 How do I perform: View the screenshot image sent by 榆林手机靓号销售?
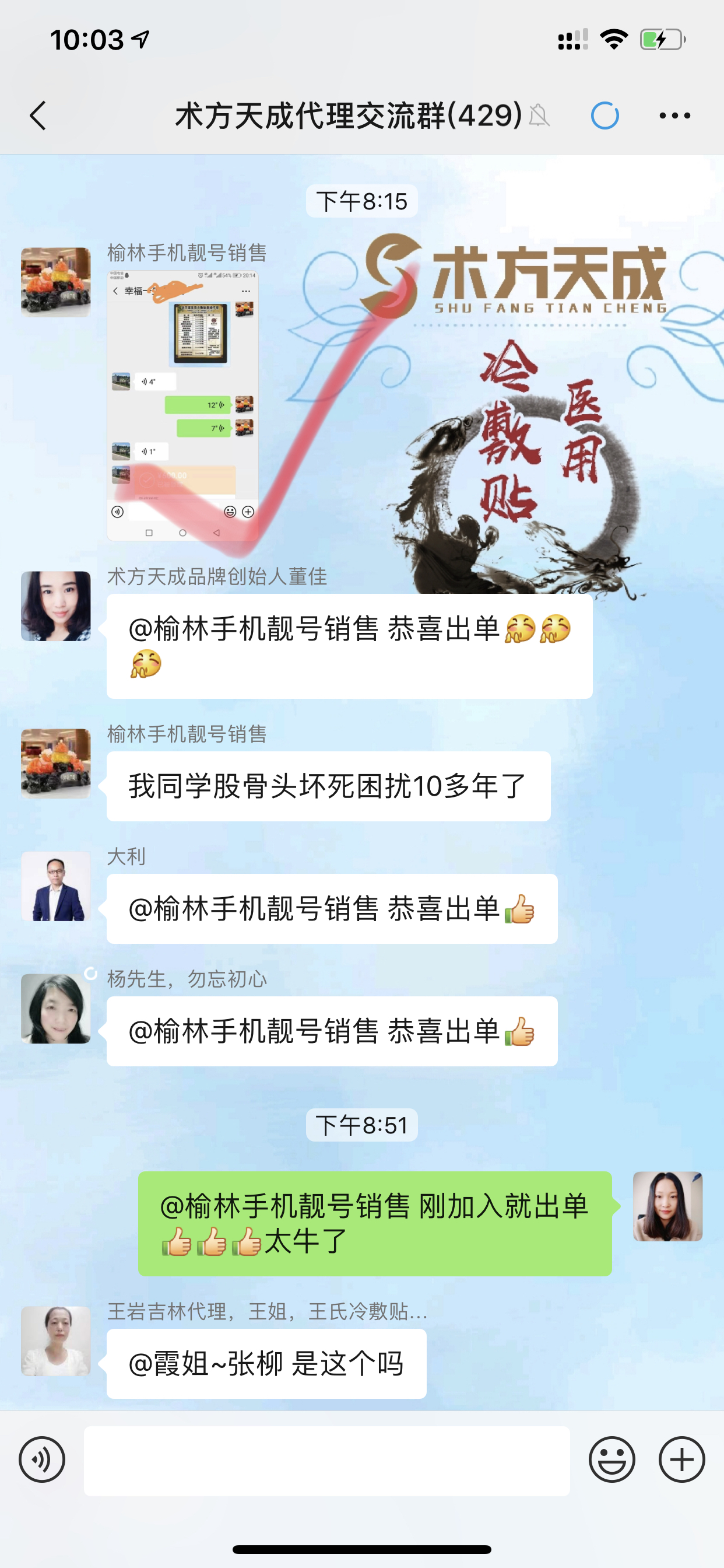[182, 405]
